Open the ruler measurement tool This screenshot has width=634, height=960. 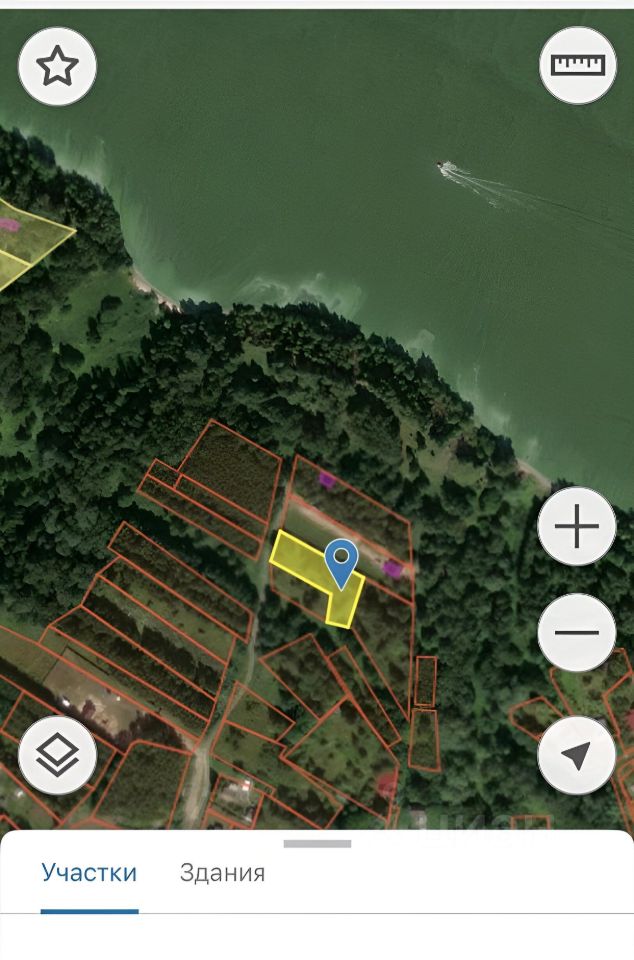[x=578, y=65]
